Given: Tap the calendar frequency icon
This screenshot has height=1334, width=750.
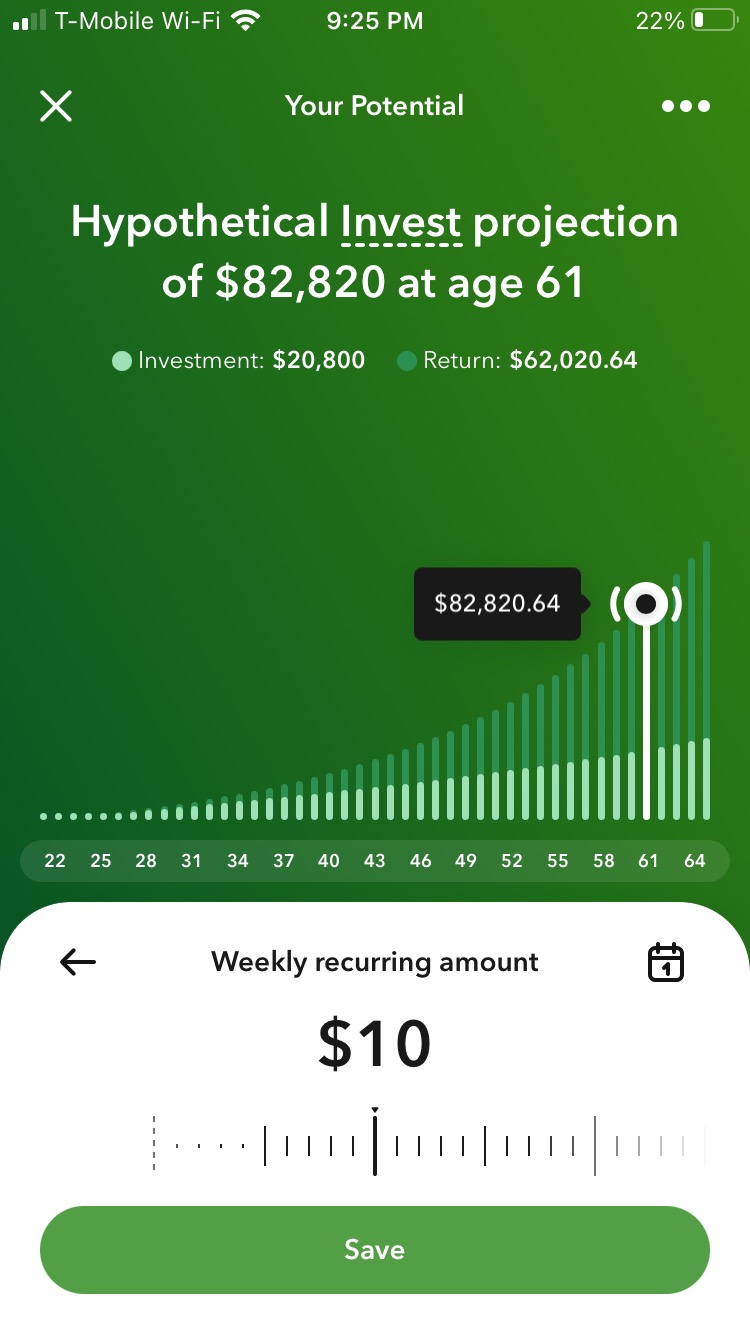Looking at the screenshot, I should point(666,961).
